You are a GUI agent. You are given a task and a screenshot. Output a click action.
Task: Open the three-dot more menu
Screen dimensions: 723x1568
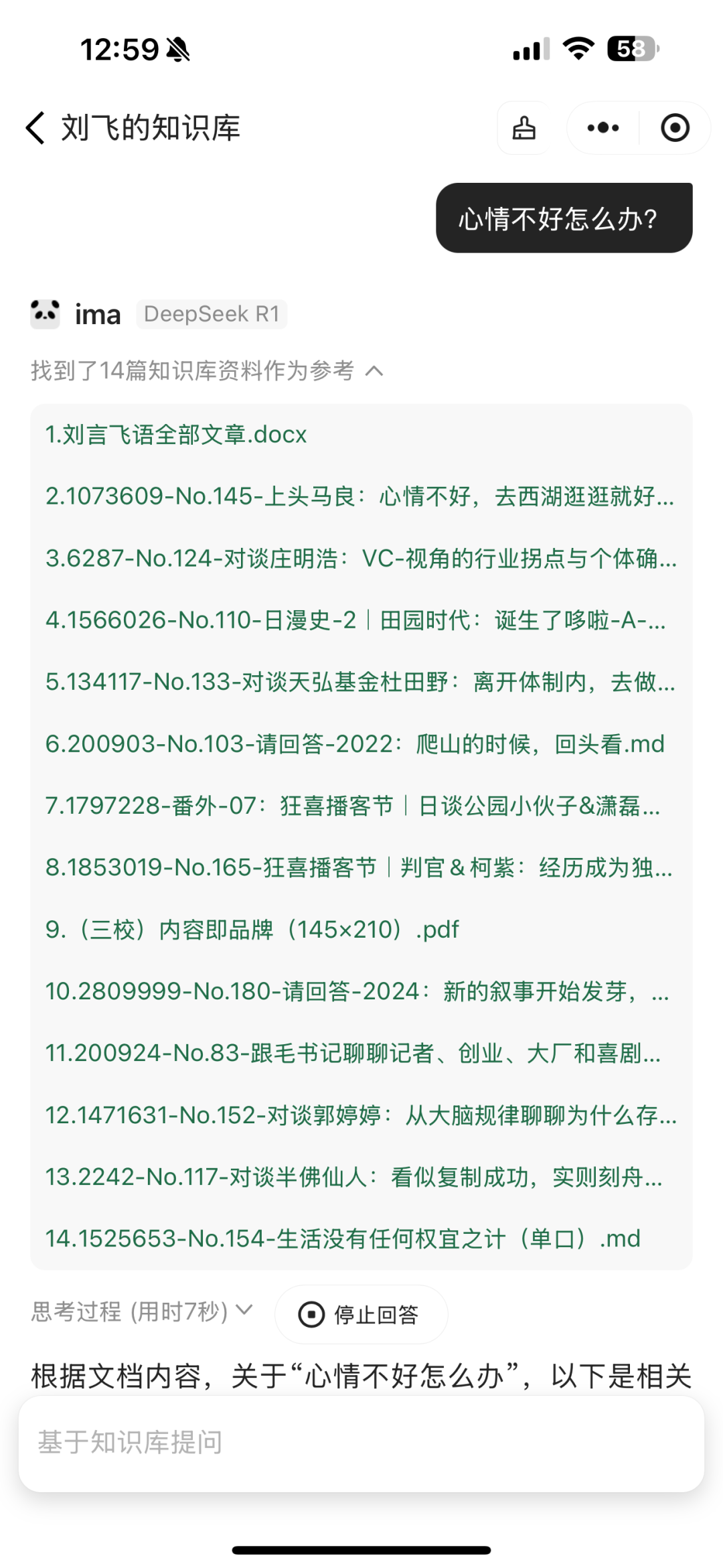click(x=602, y=128)
